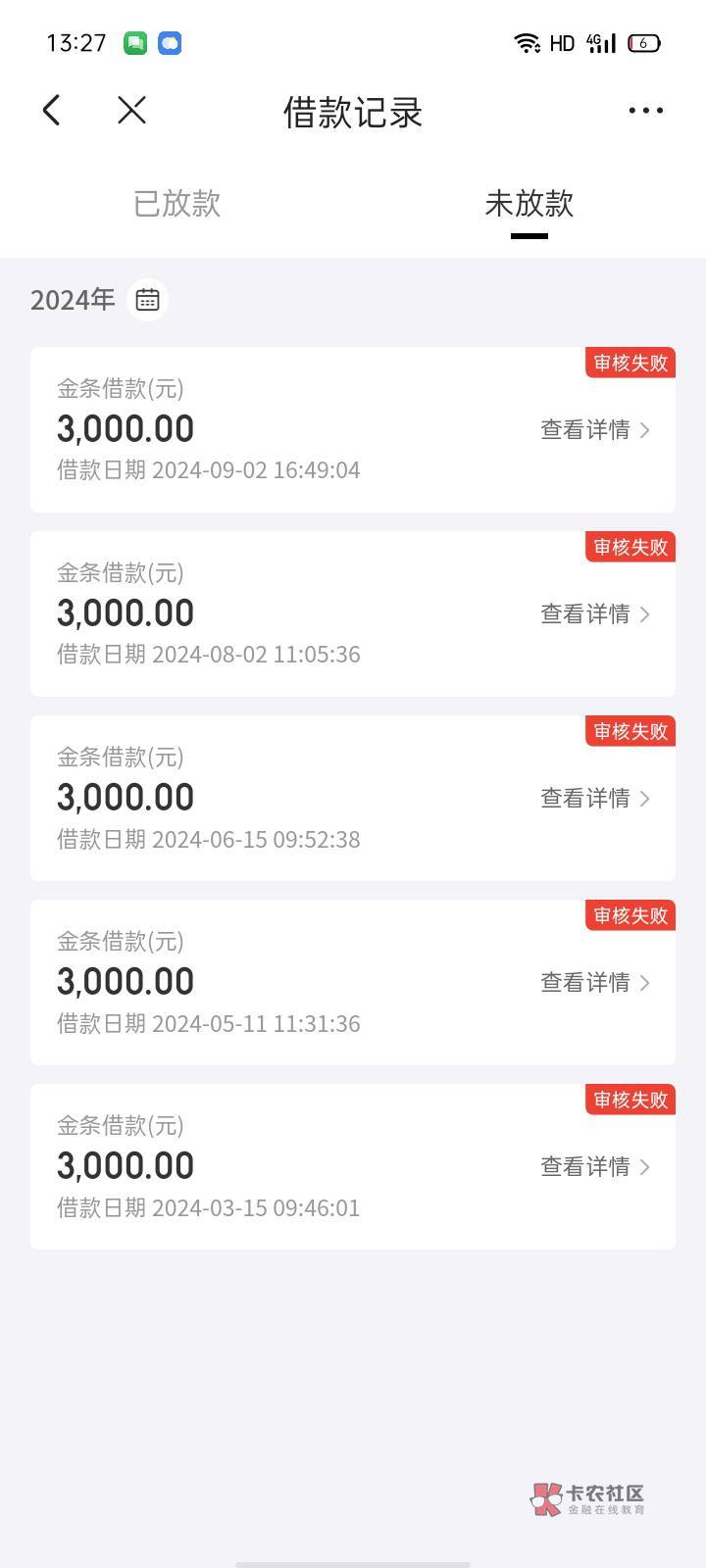Go back using the top-left arrow
Viewport: 706px width, 1568px height.
pos(52,111)
